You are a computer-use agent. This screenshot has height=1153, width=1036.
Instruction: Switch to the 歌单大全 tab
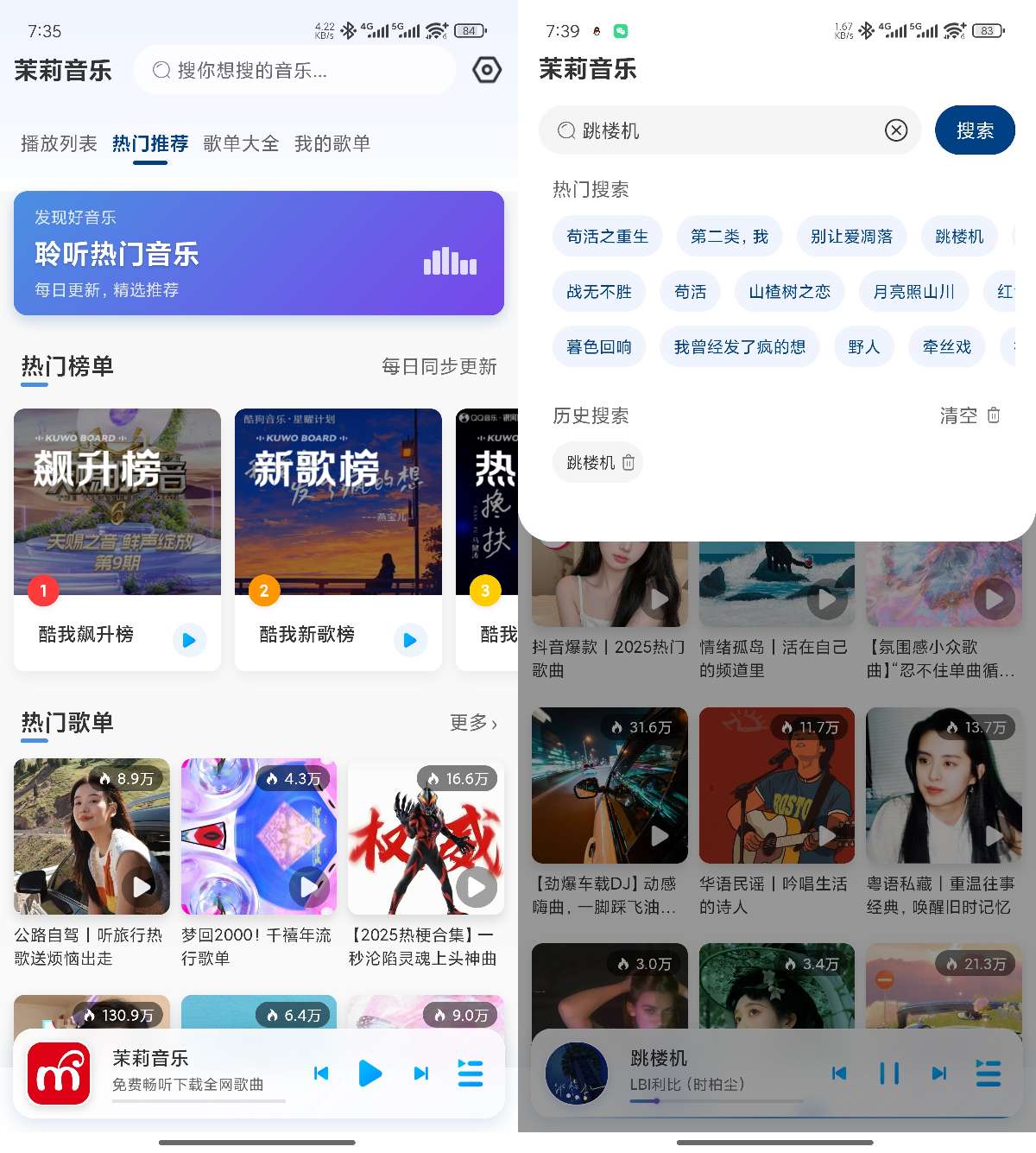(x=241, y=143)
